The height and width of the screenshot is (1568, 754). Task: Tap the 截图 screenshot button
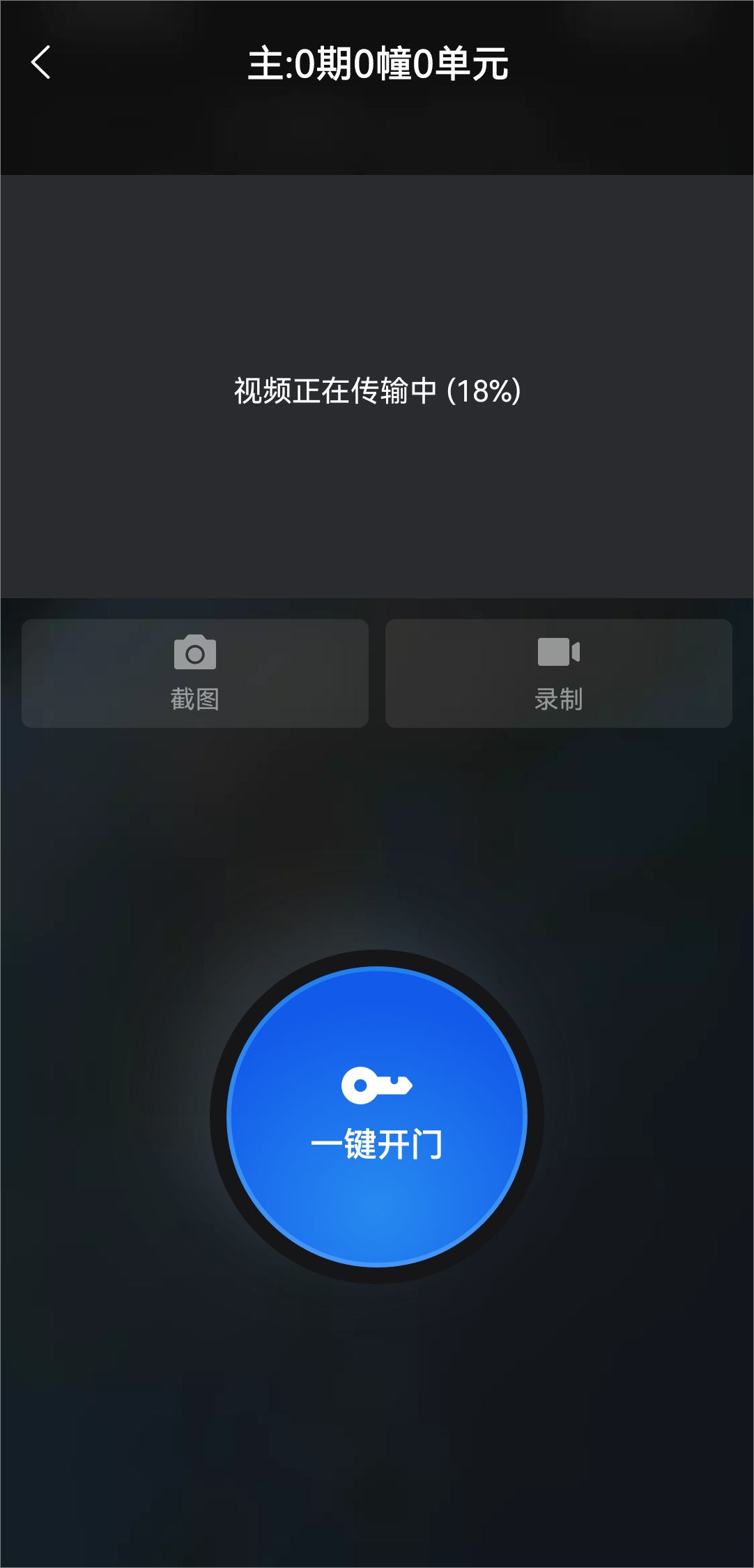coord(195,673)
